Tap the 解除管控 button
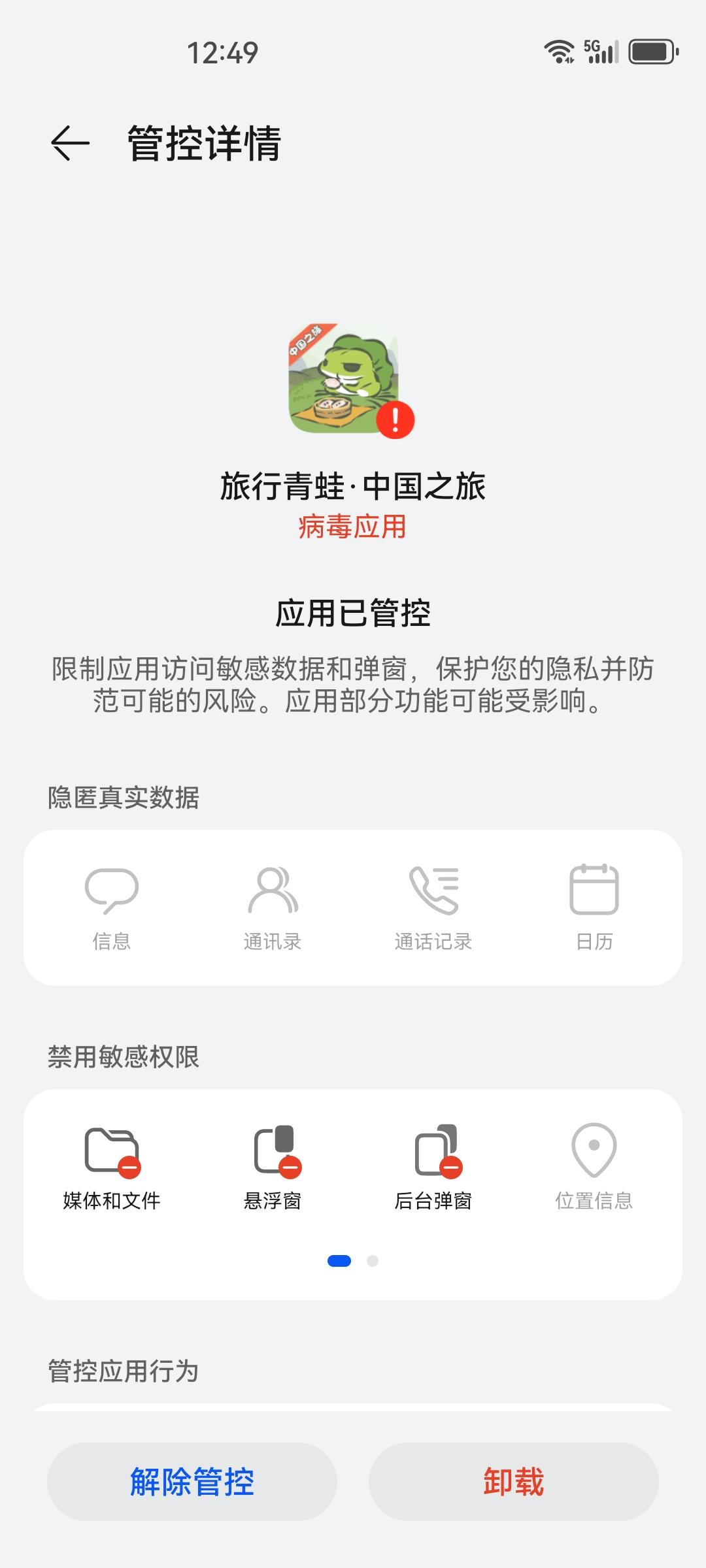Viewport: 706px width, 1568px height. (x=192, y=1481)
